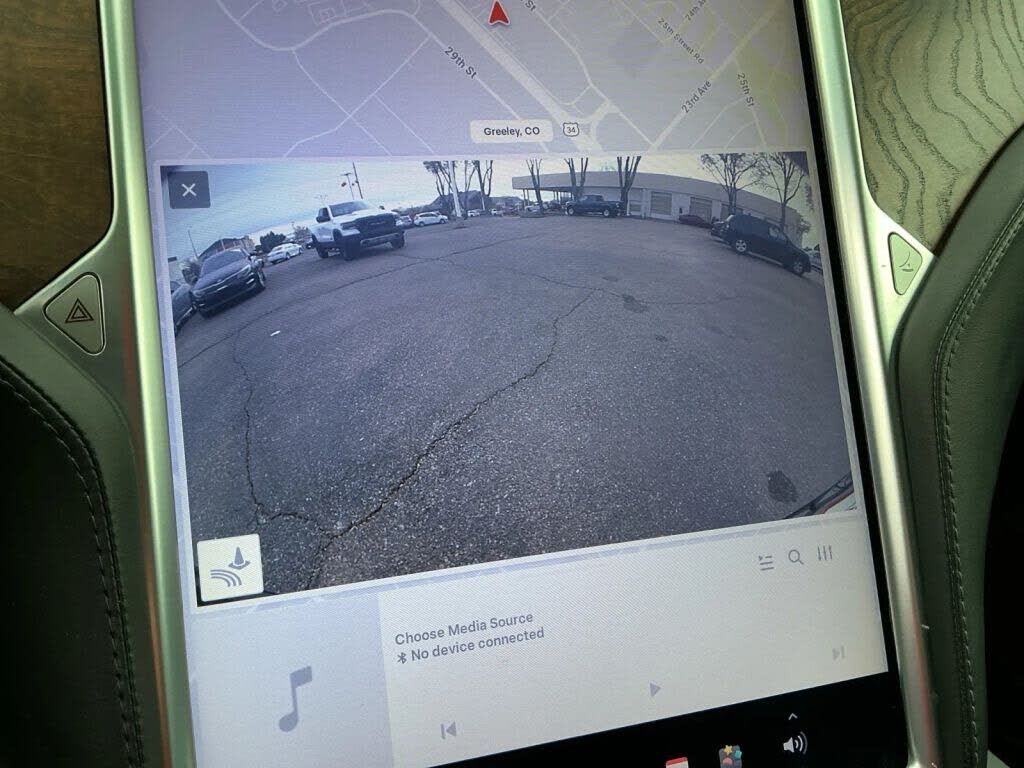Open the audio equalizer settings
Screen dimensions: 1024x768
tap(825, 554)
